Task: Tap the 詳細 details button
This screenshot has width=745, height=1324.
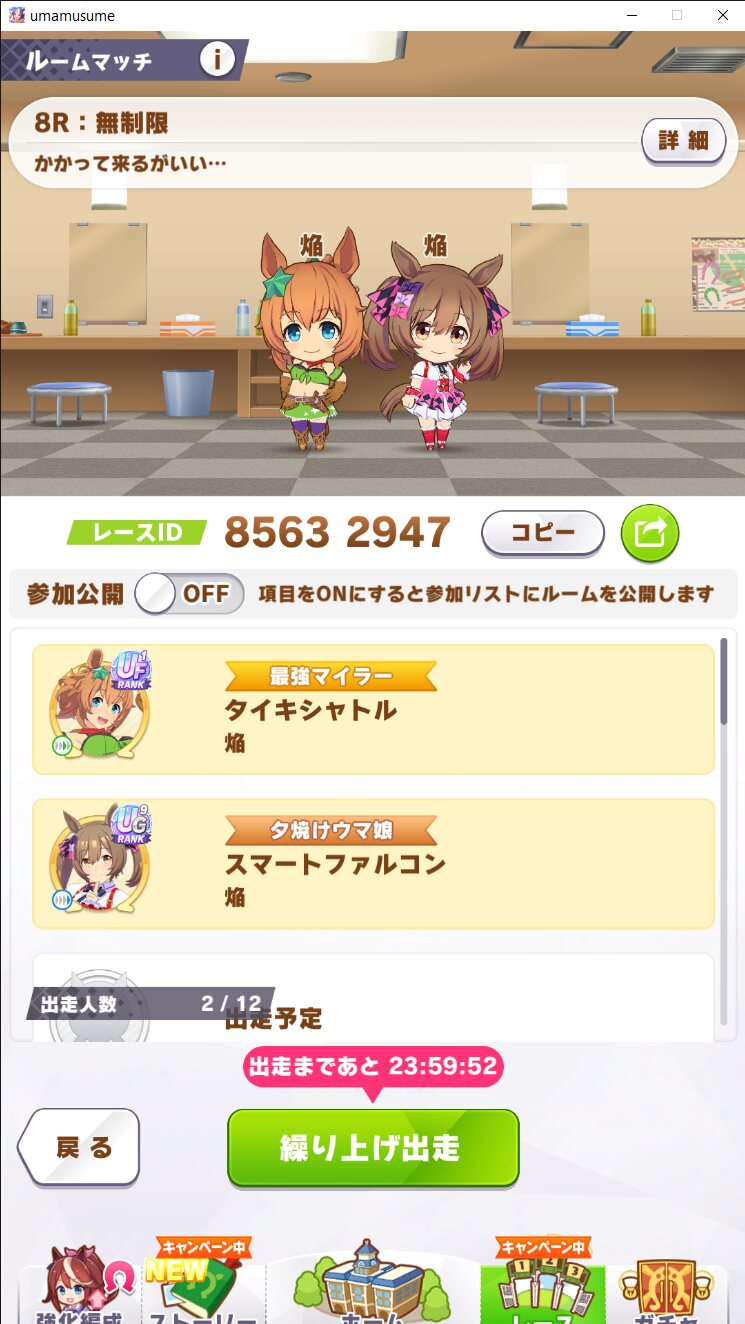Action: tap(683, 141)
